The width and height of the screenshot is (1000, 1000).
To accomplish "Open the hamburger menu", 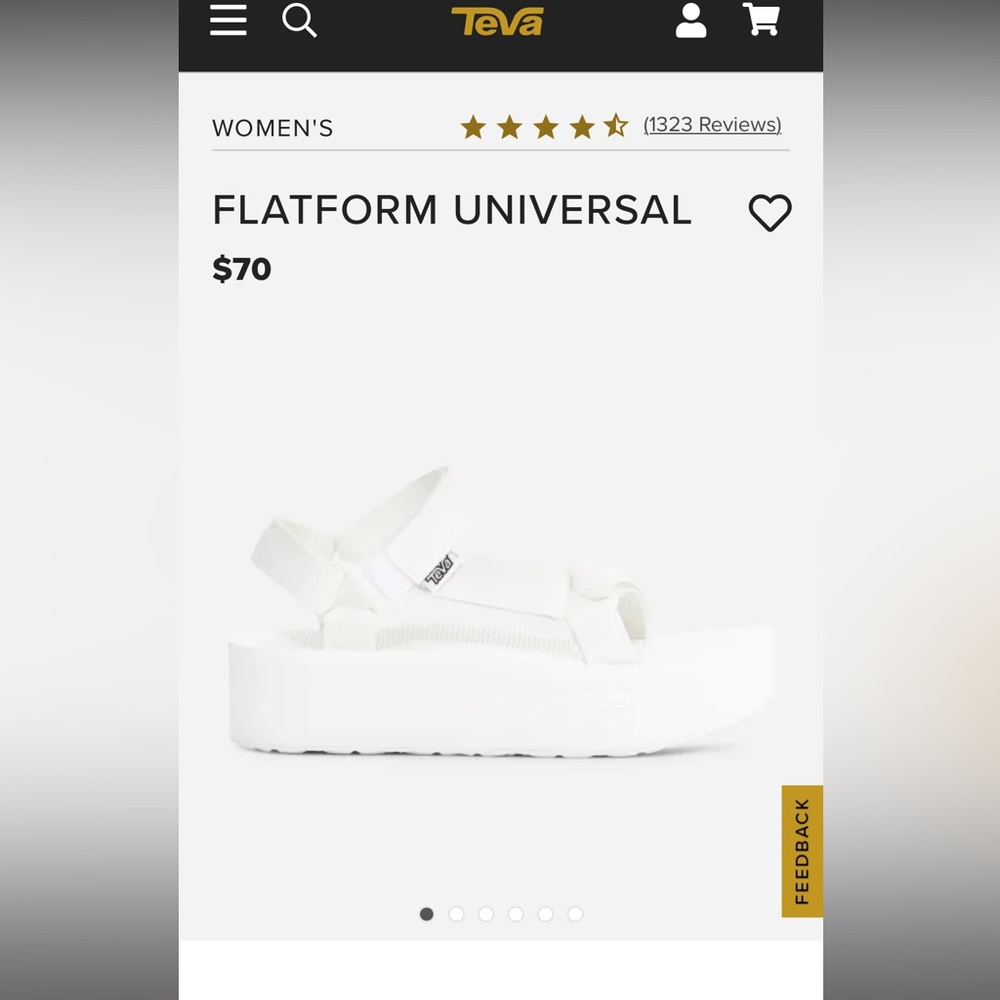I will 228,20.
